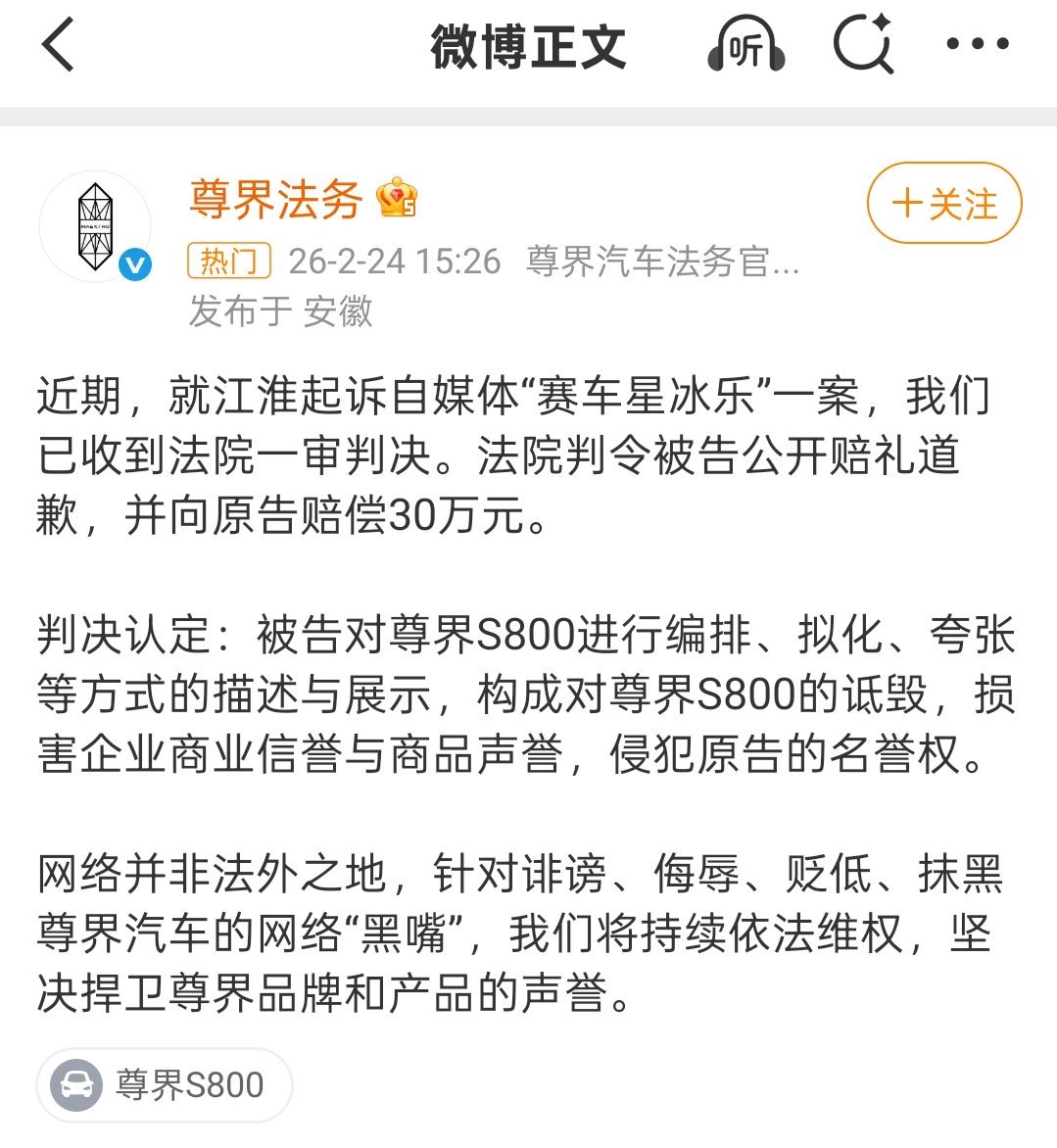Tap the blue verified badge on avatar
The height and width of the screenshot is (1148, 1057).
[135, 263]
